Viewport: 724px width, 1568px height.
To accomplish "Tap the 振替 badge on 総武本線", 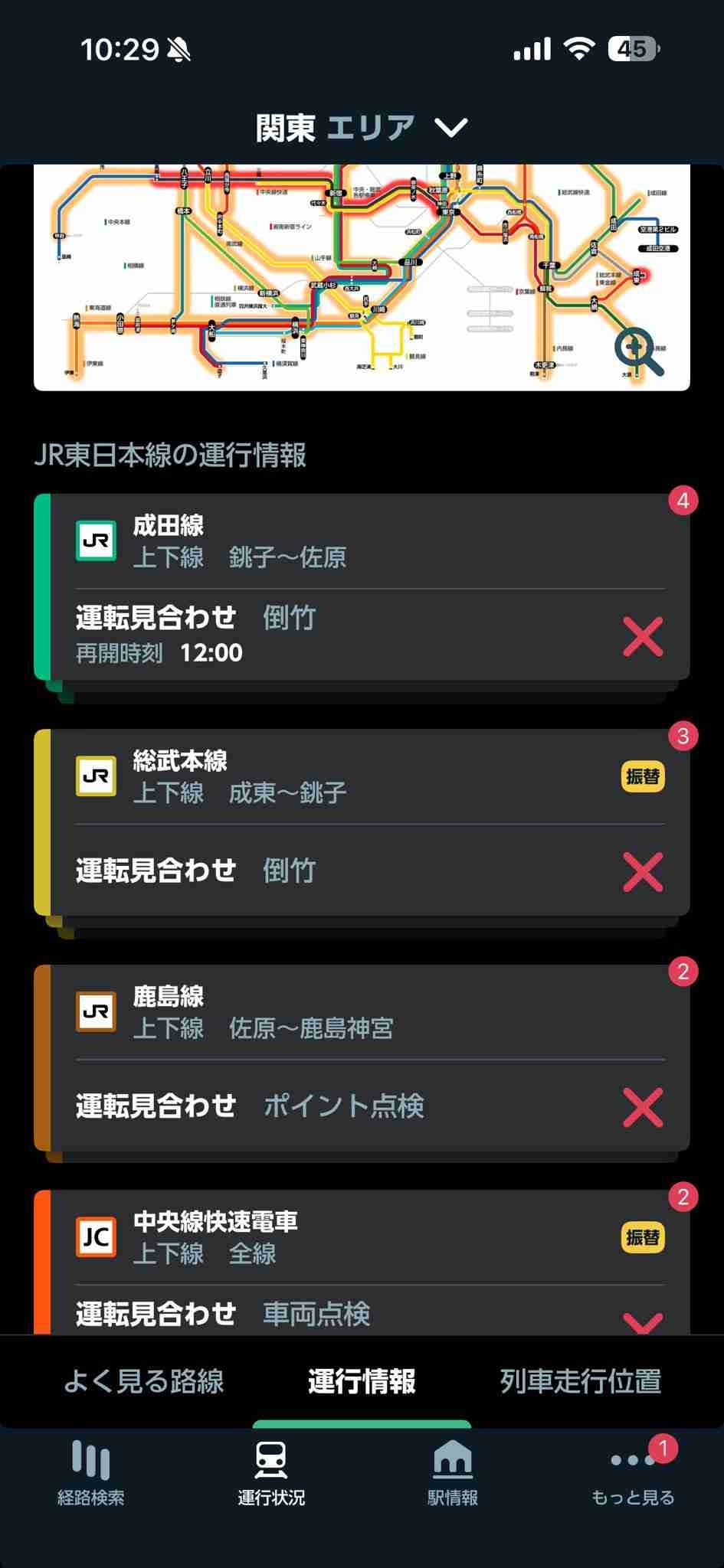I will tap(642, 776).
